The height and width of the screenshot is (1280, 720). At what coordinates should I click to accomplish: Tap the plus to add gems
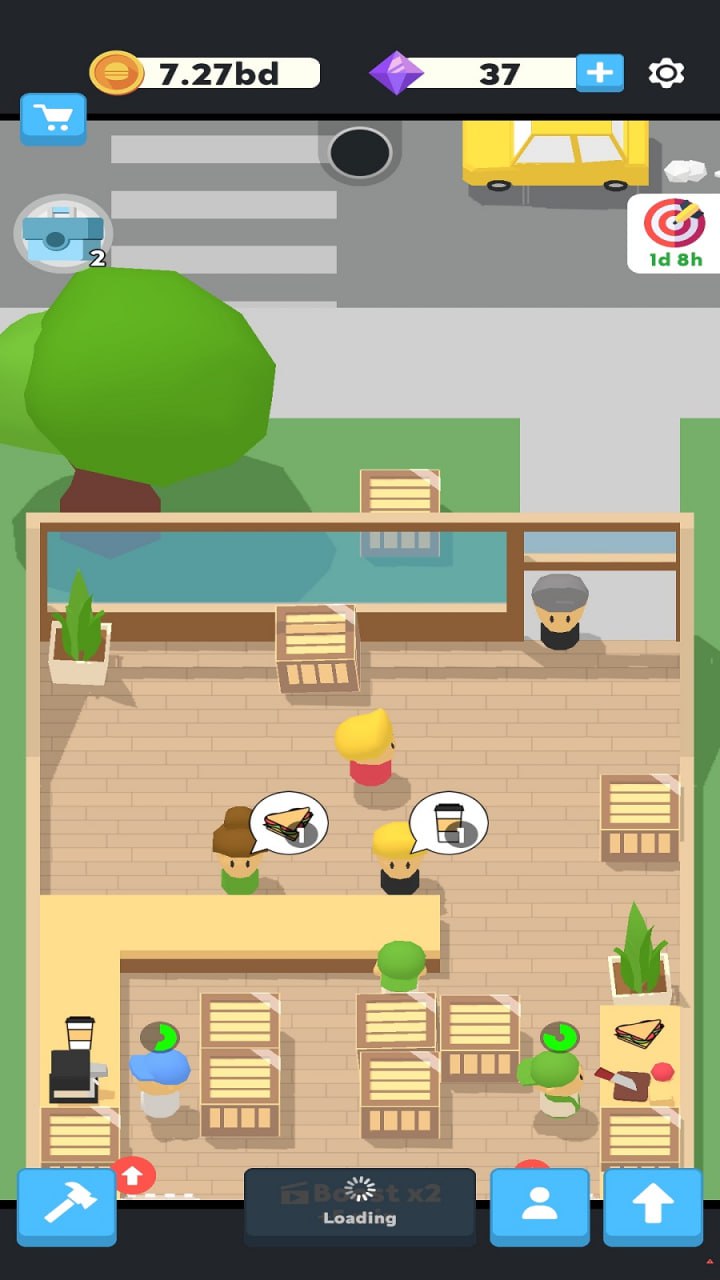point(600,73)
